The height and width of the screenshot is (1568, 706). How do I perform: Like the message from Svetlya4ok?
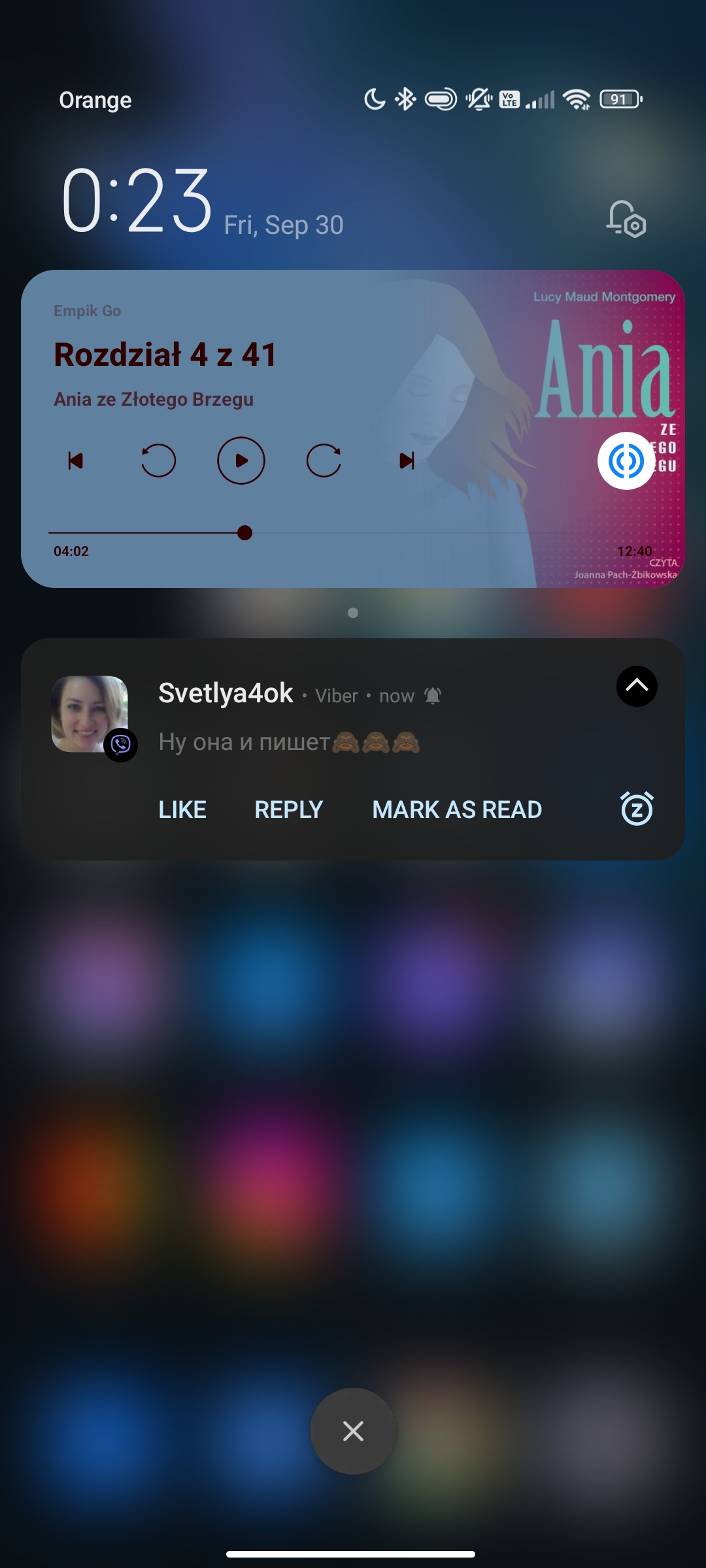pos(182,809)
